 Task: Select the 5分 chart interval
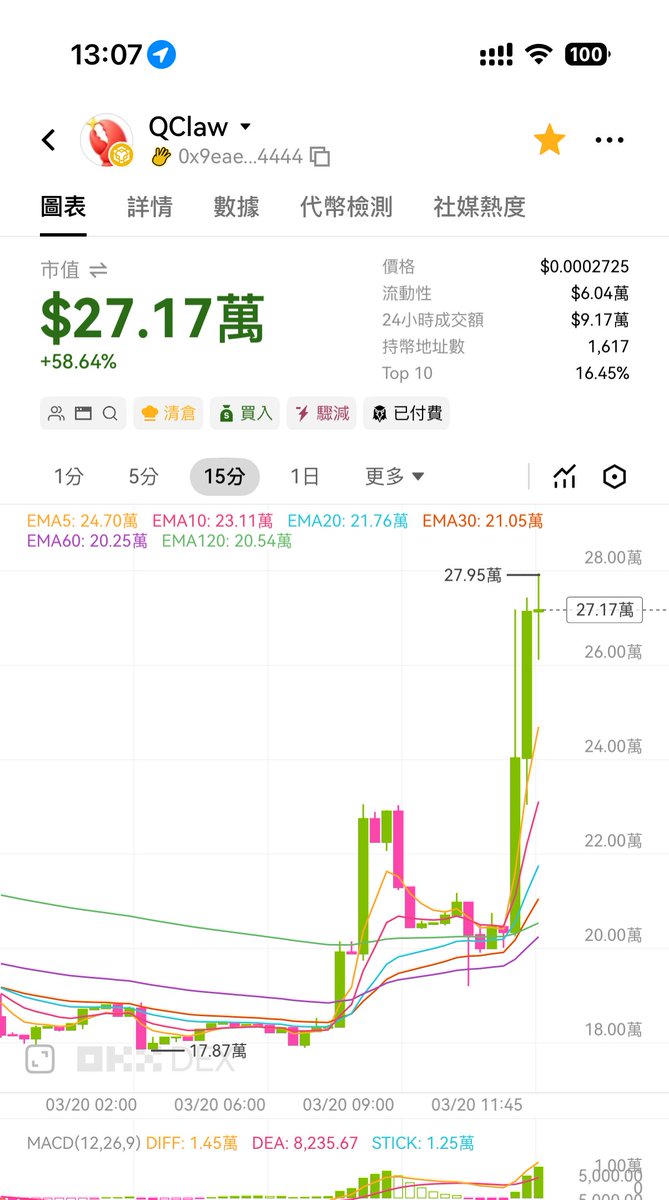coord(143,477)
